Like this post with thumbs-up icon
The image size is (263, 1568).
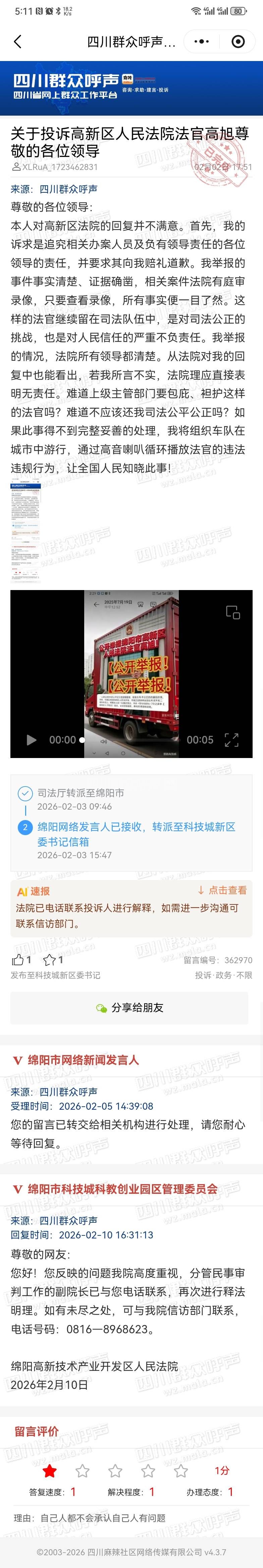click(18, 960)
